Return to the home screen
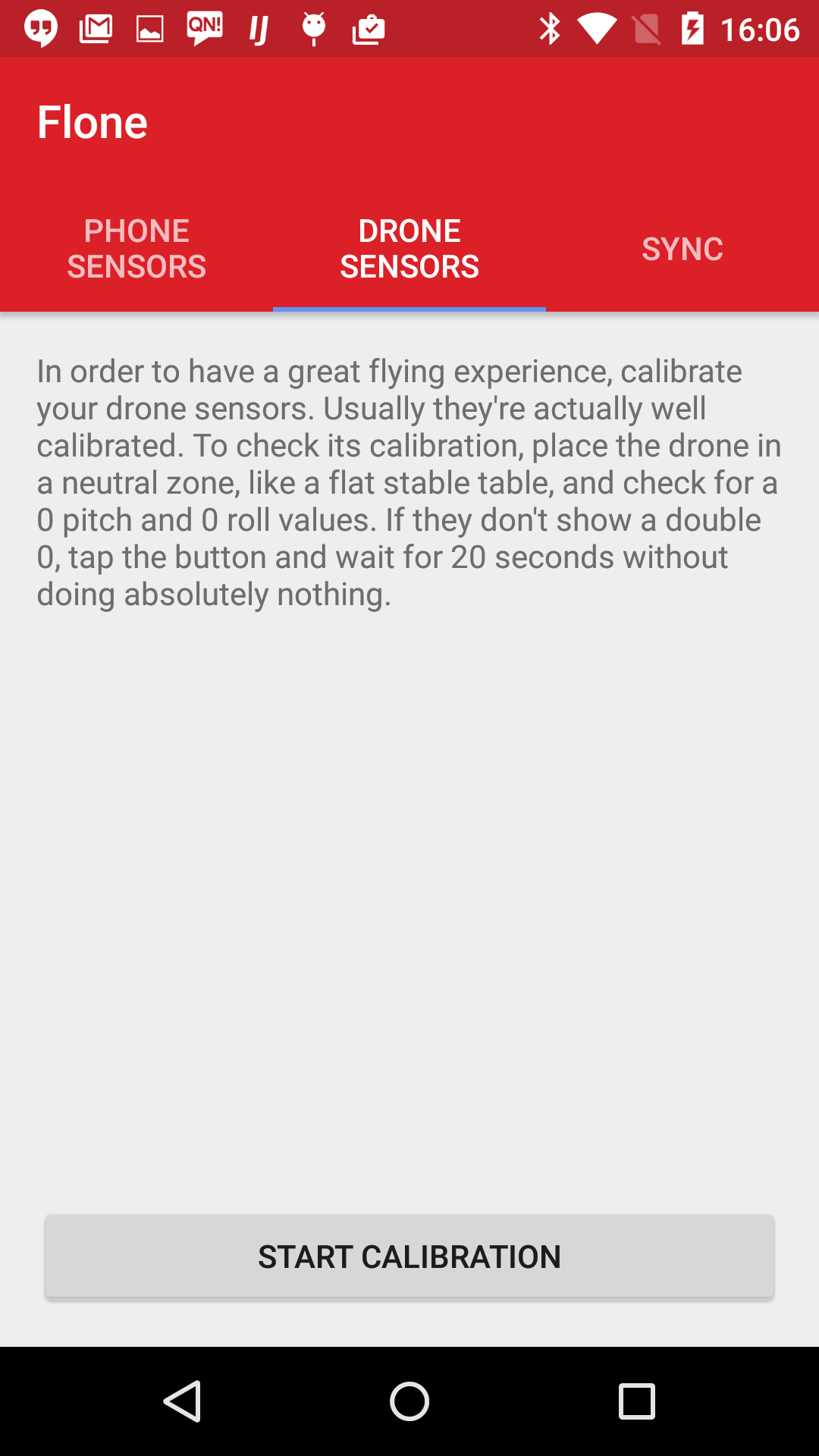The image size is (819, 1456). coord(409,1401)
